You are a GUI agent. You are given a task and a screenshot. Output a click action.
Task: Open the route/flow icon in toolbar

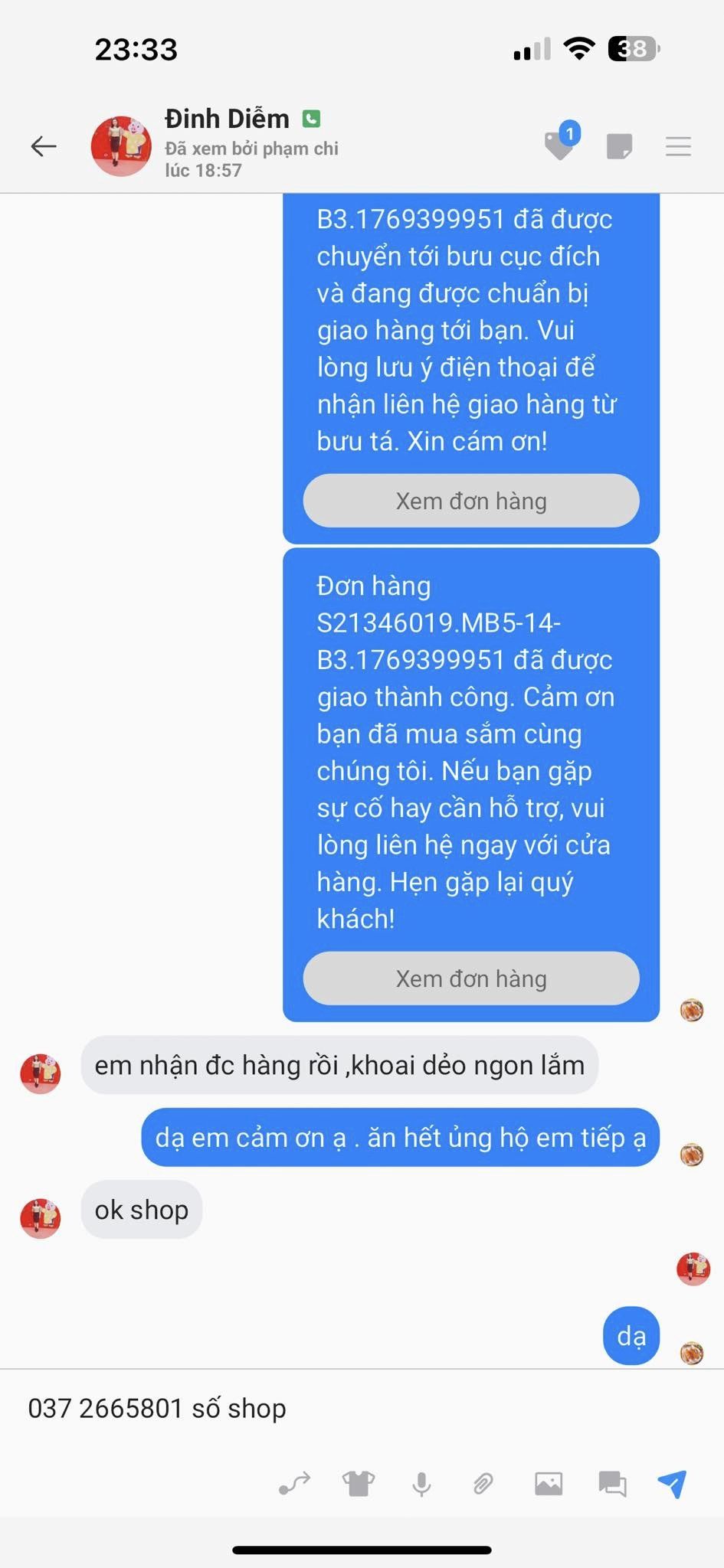(x=294, y=1484)
